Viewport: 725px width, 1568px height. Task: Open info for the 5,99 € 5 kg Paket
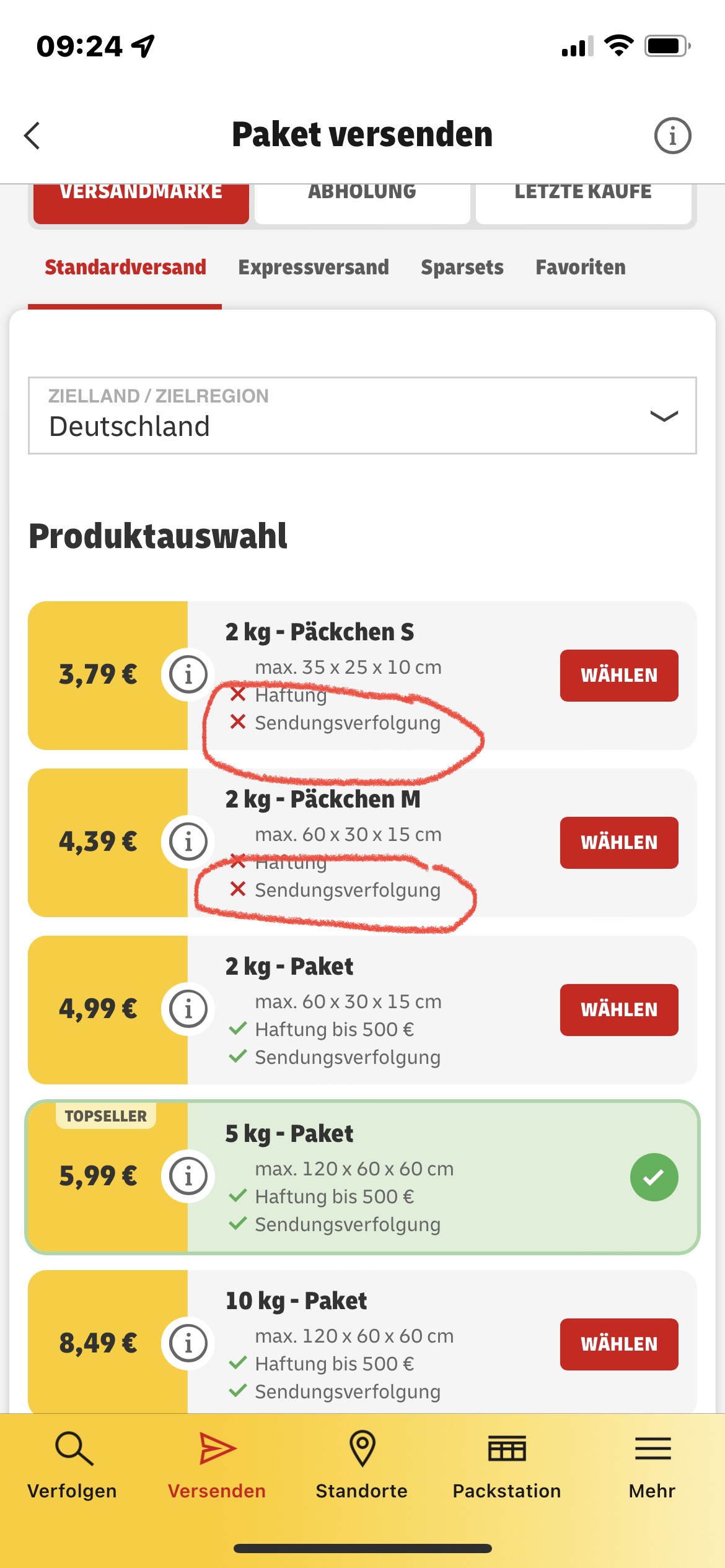pos(188,1176)
